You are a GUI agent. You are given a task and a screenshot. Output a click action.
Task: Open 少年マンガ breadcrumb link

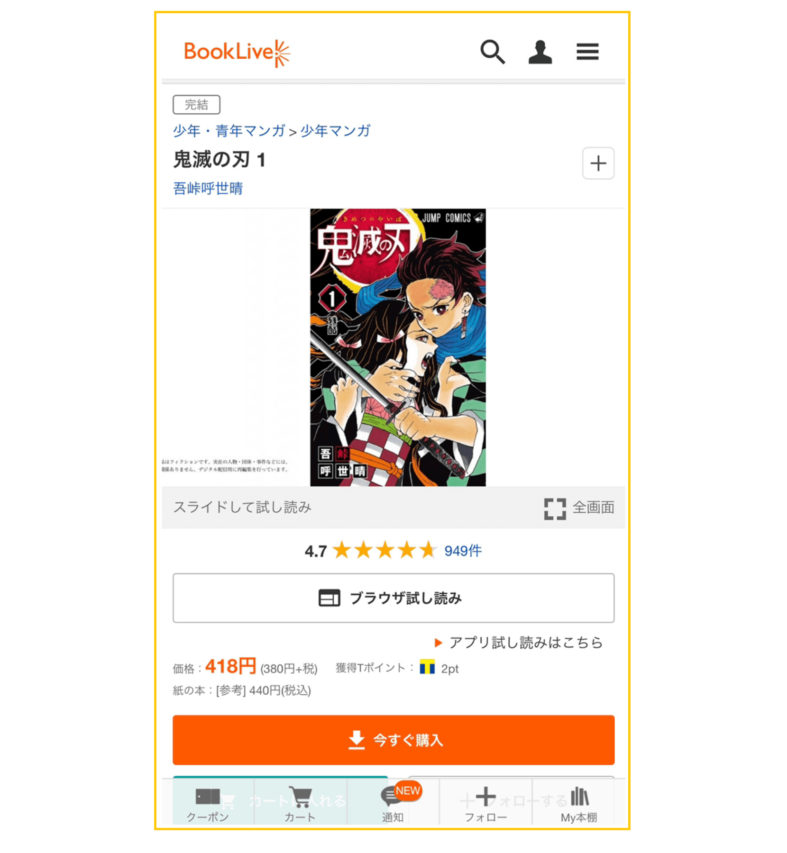click(335, 130)
